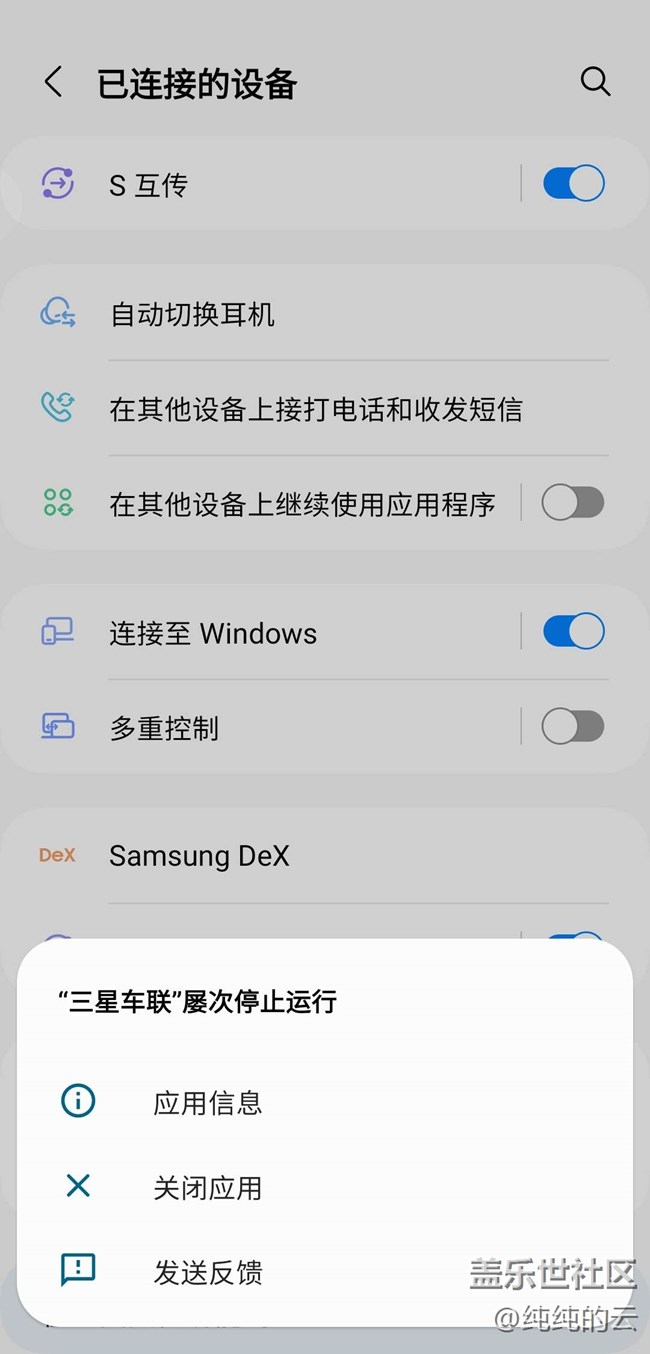Image resolution: width=650 pixels, height=1354 pixels.
Task: Open 自动切换耳机
Action: [324, 314]
